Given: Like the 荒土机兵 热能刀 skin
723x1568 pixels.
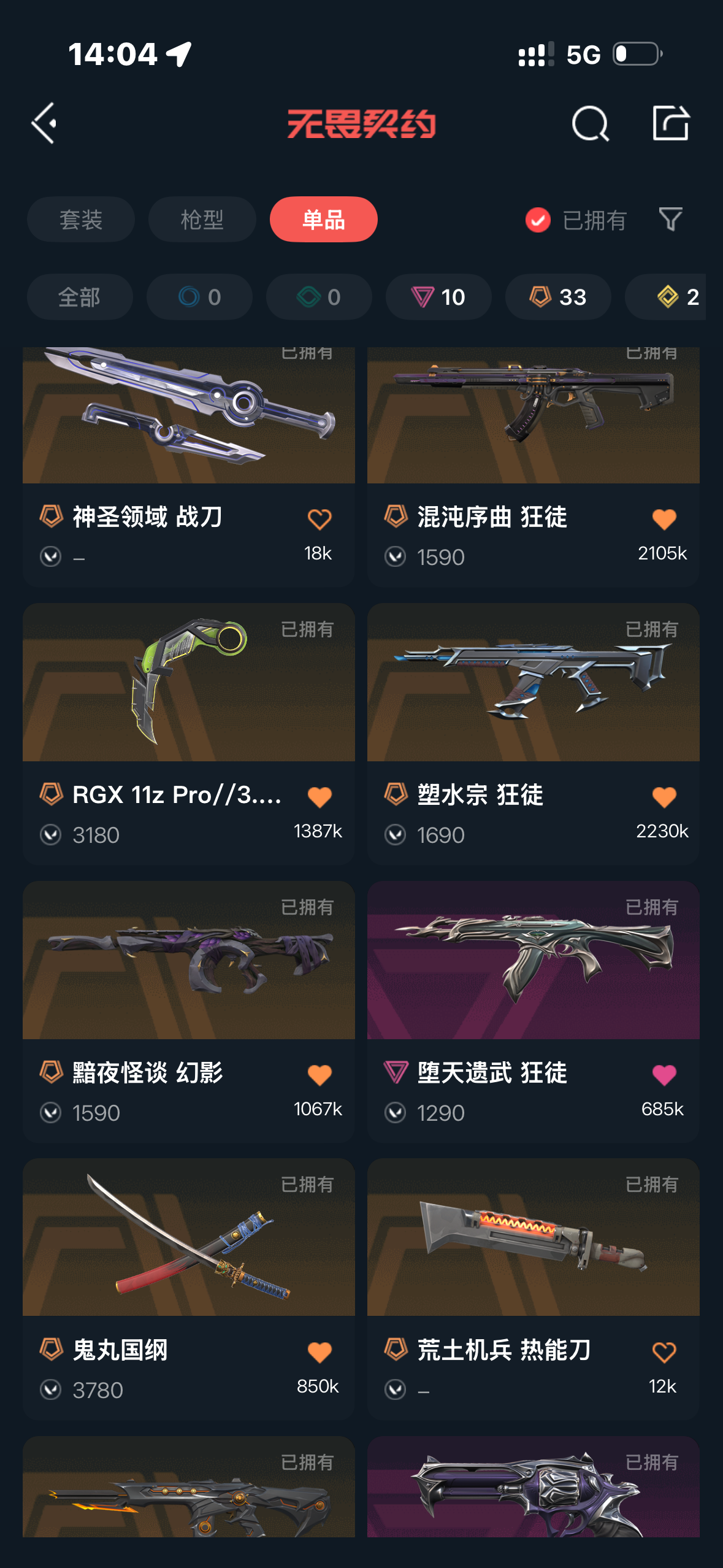Looking at the screenshot, I should point(664,1352).
